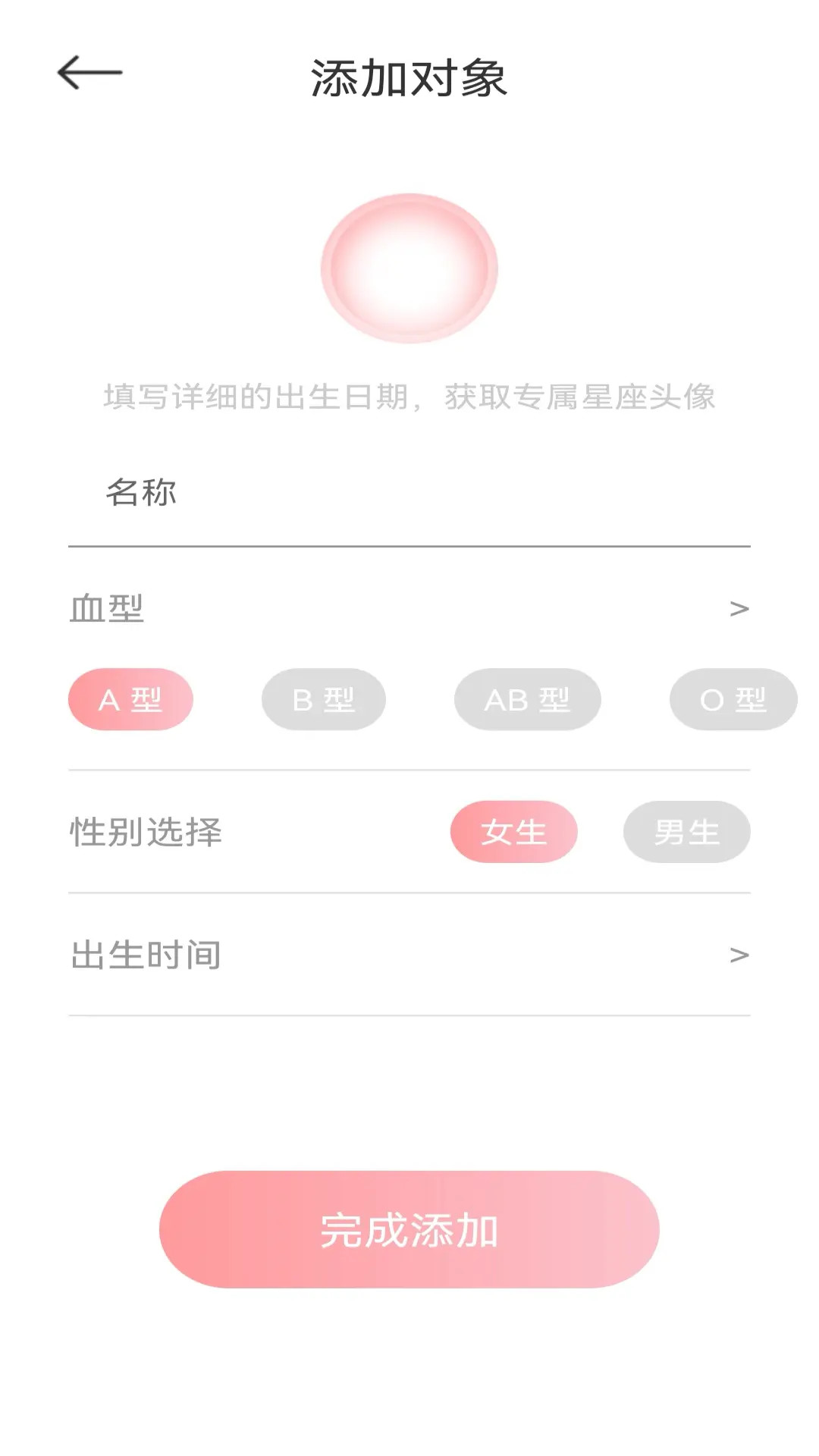
Task: Switch gender selection to 男生
Action: coord(686,832)
